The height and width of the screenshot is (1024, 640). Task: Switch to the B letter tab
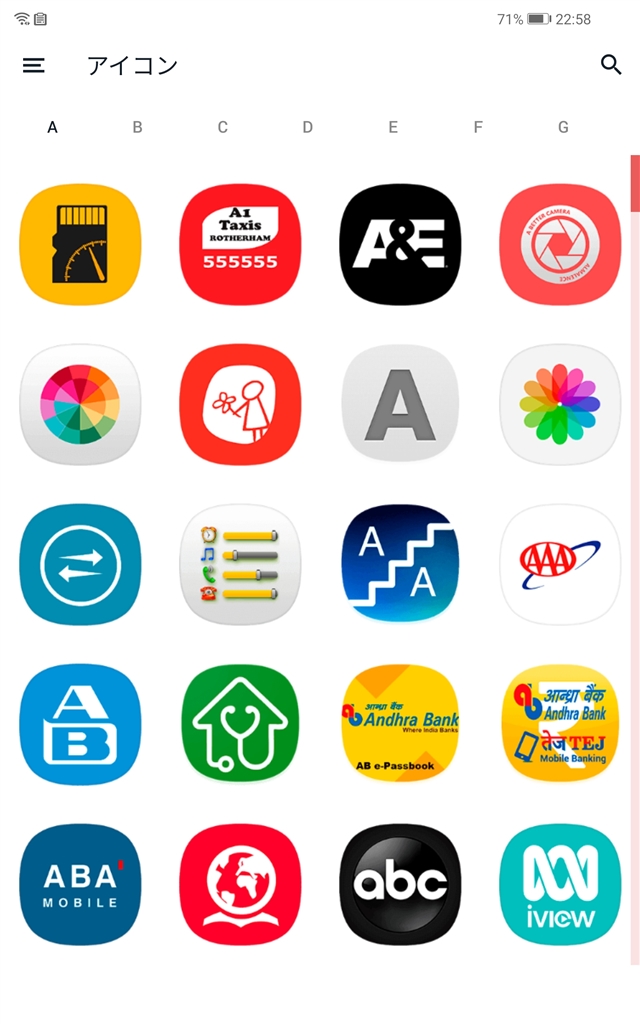138,127
